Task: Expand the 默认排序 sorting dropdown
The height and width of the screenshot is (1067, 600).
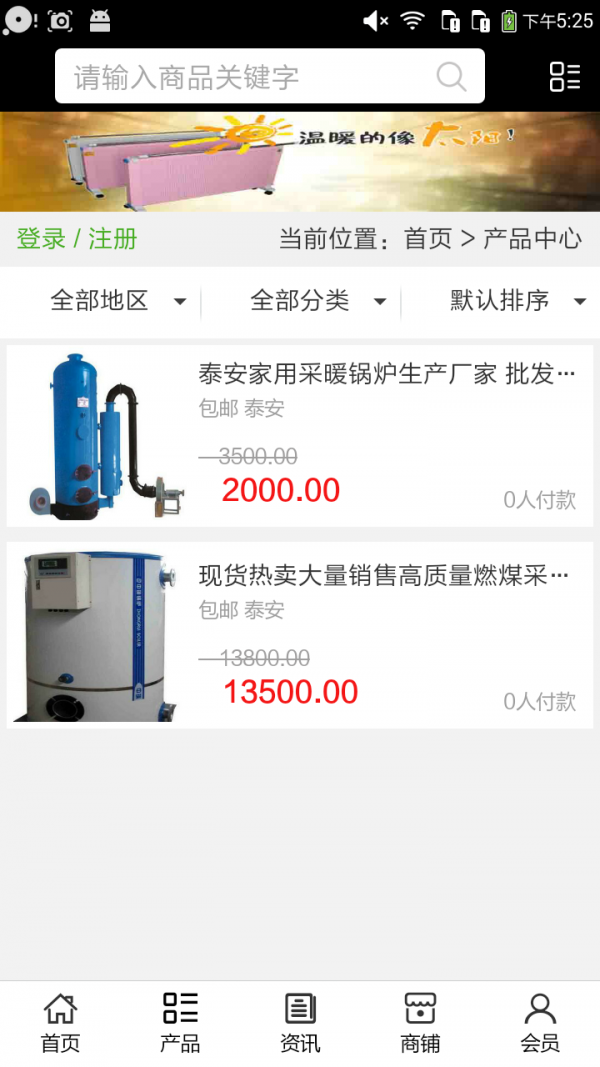Action: (x=517, y=300)
